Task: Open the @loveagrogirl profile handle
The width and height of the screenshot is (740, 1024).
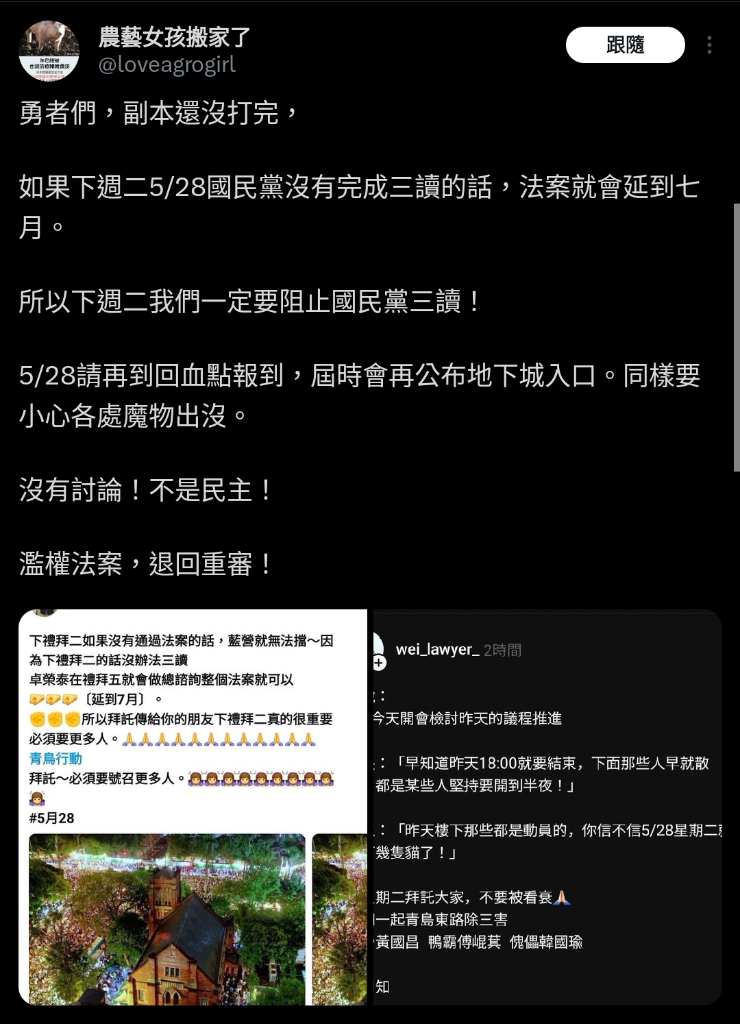Action: tap(166, 66)
